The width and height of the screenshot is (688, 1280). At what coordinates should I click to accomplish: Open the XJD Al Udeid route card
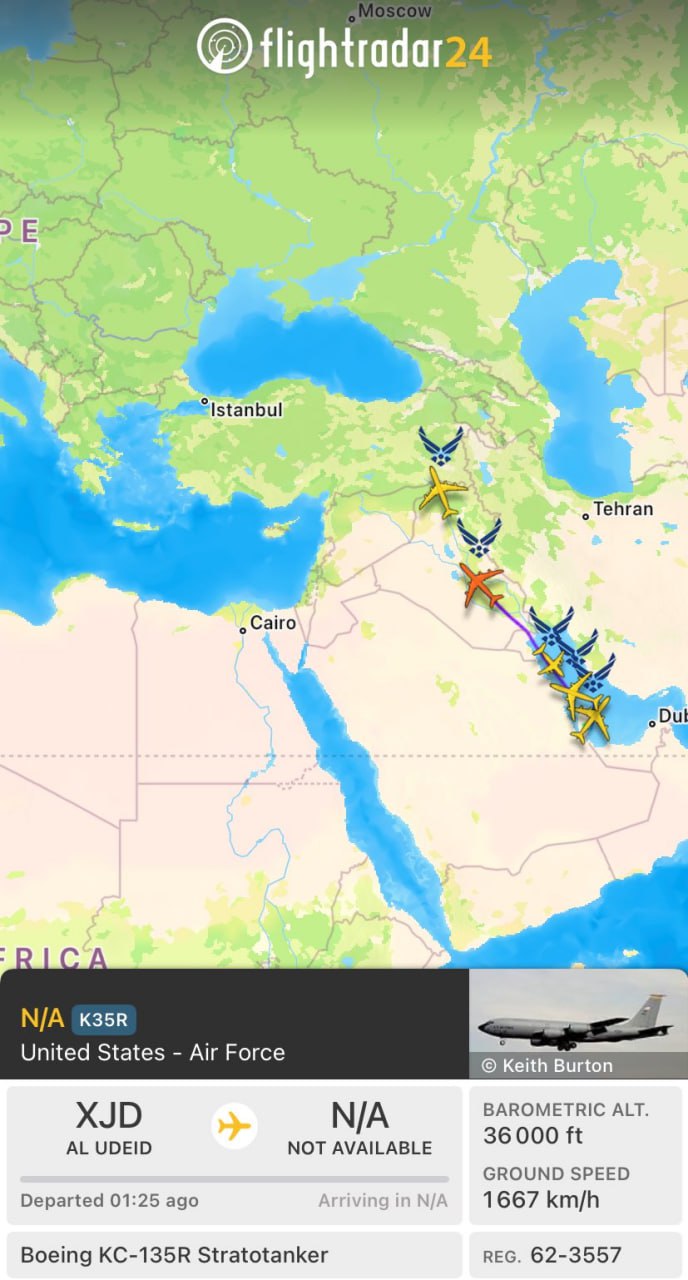point(234,1155)
